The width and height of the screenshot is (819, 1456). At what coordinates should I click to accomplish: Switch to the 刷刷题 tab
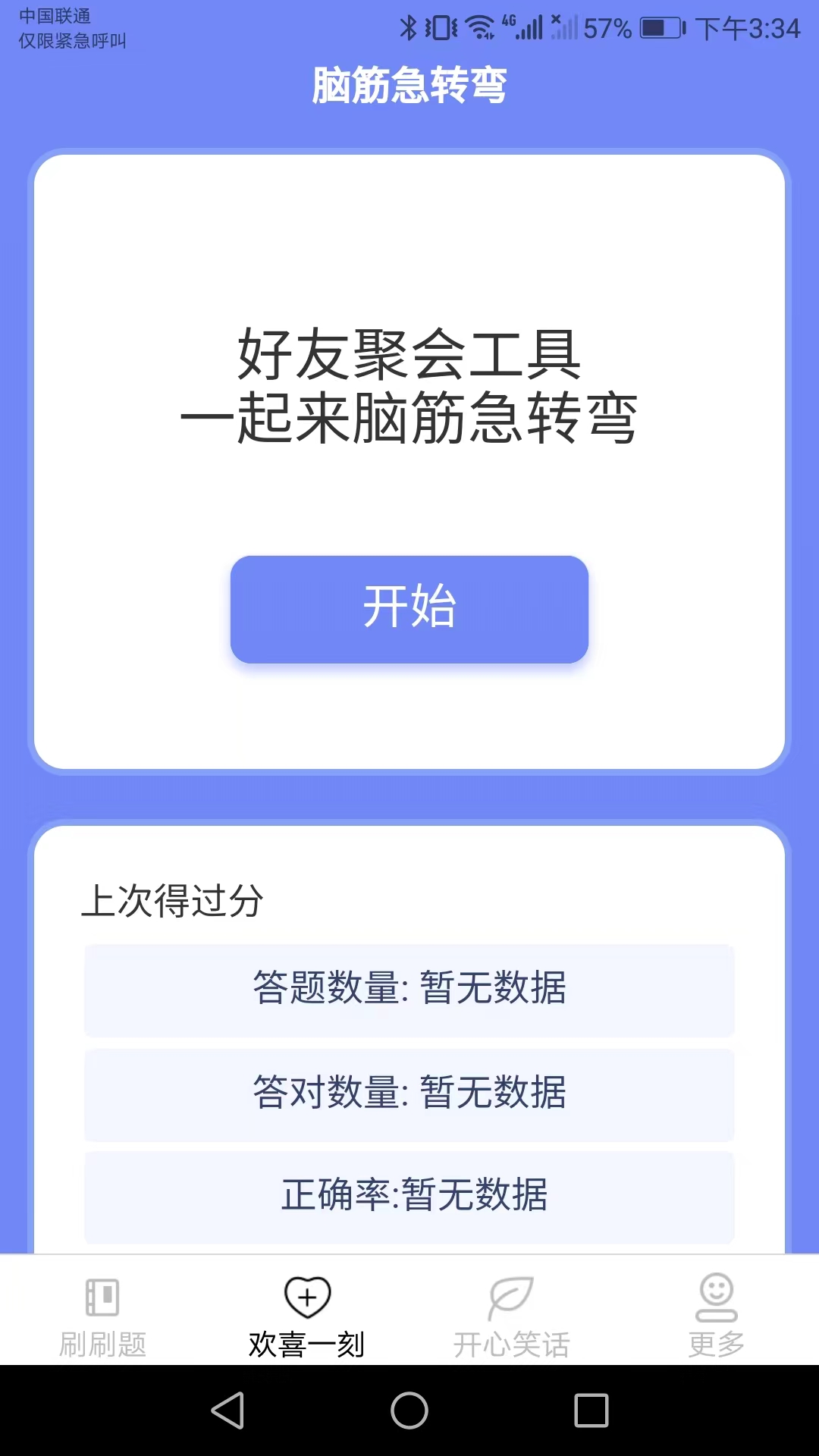click(102, 1316)
